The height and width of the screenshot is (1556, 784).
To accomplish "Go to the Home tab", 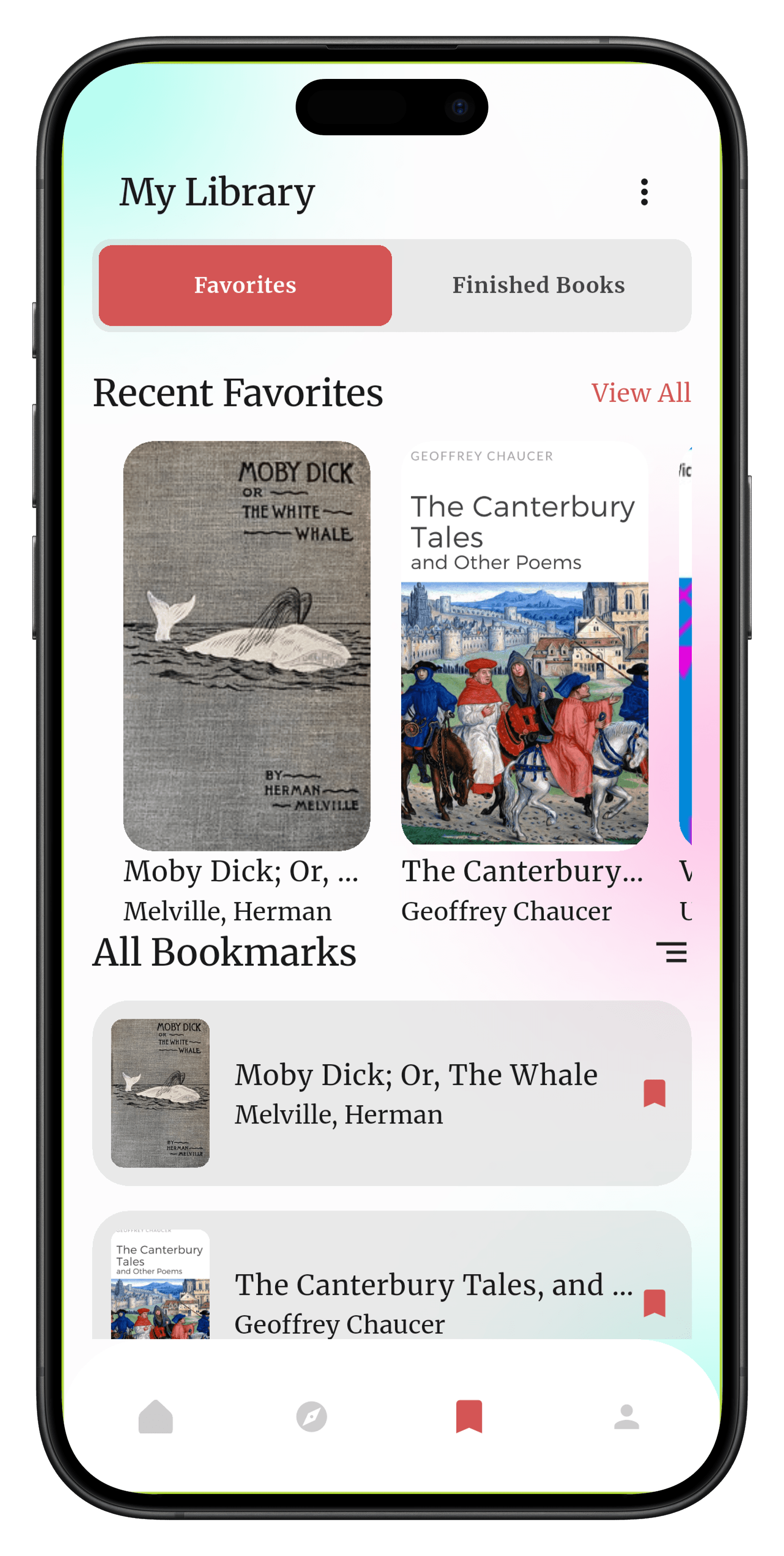I will [x=156, y=1417].
